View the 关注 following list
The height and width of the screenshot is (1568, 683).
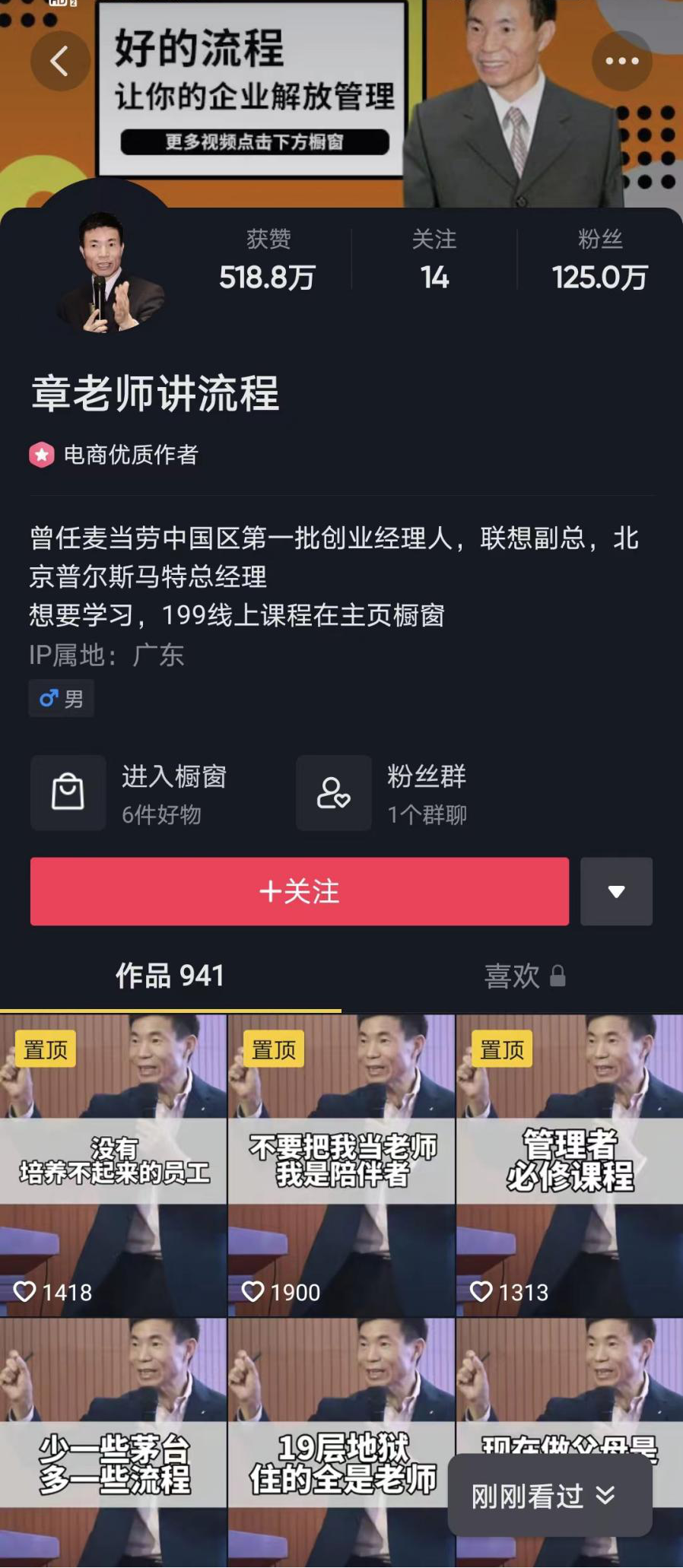coord(434,260)
